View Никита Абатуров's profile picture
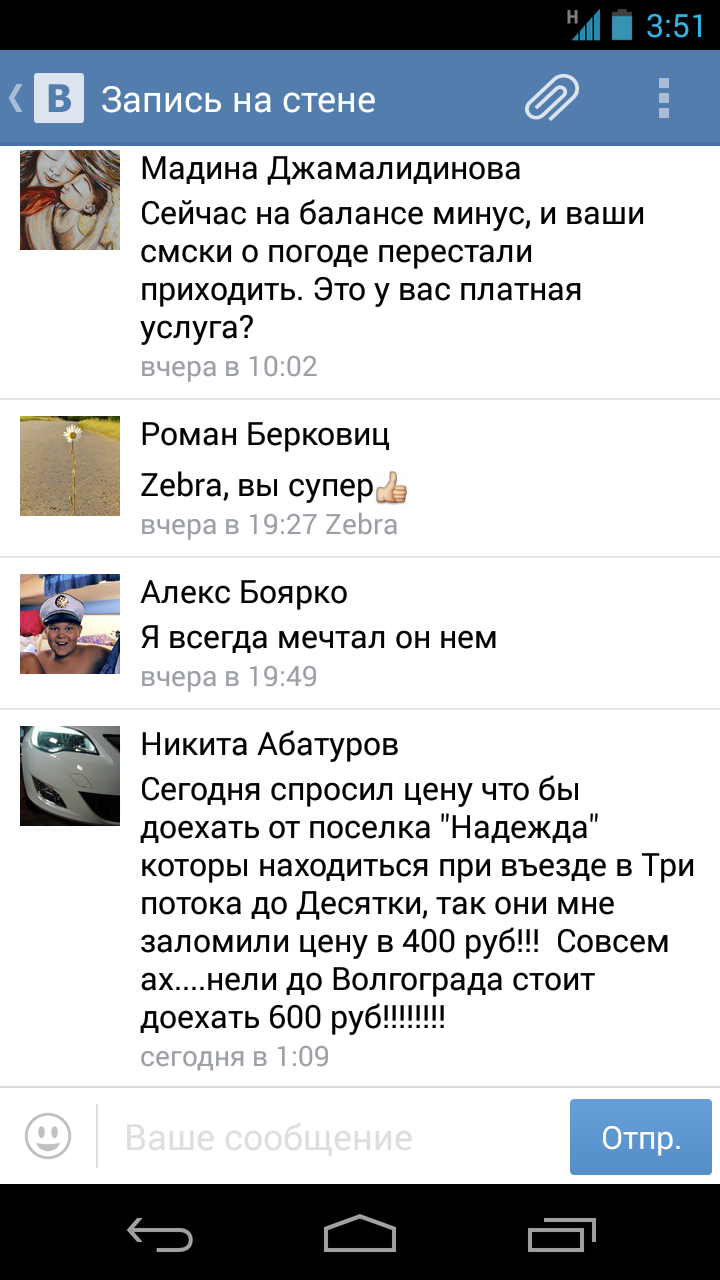The height and width of the screenshot is (1280, 720). [x=70, y=776]
